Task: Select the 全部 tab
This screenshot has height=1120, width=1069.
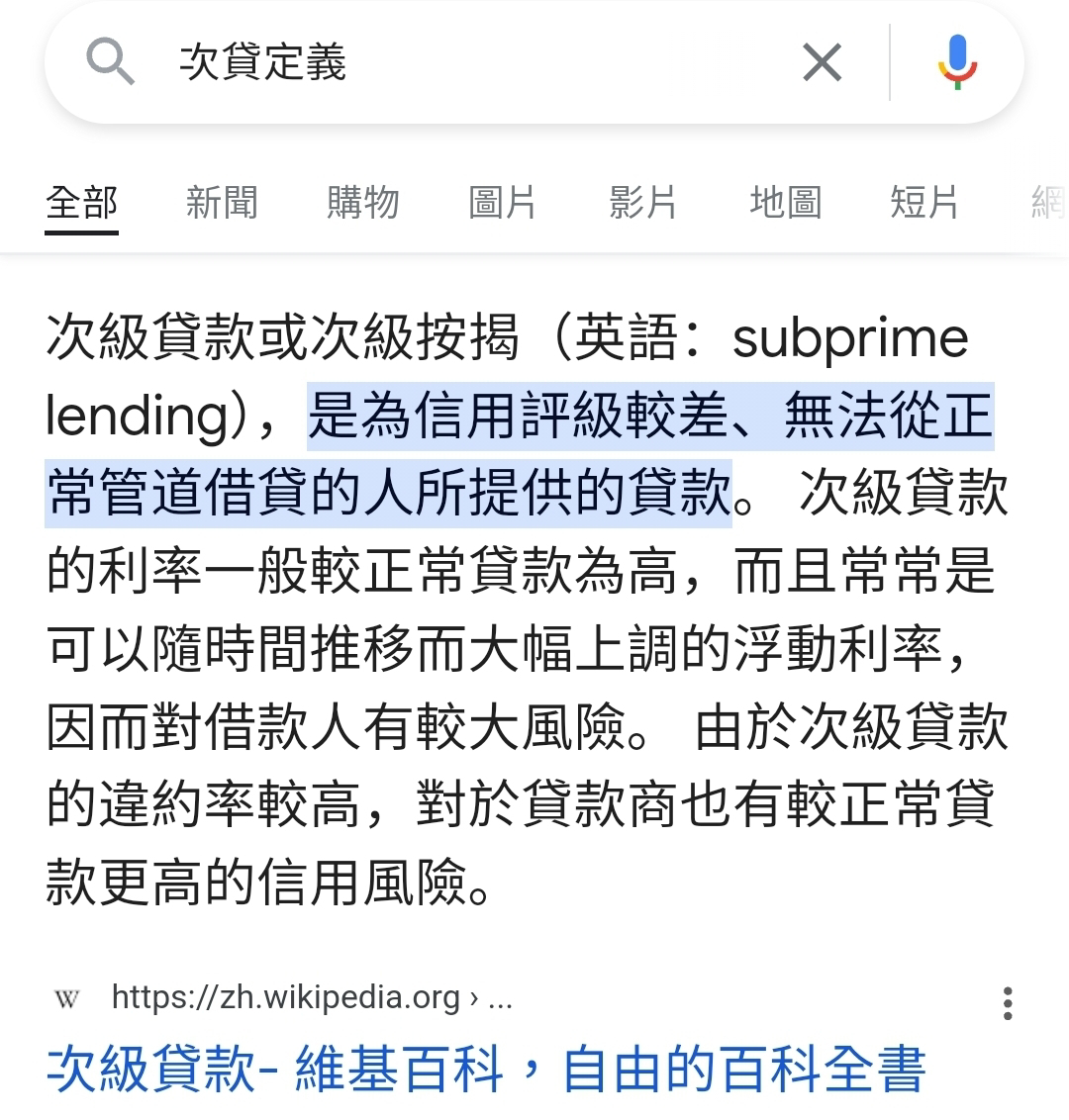Action: [81, 203]
